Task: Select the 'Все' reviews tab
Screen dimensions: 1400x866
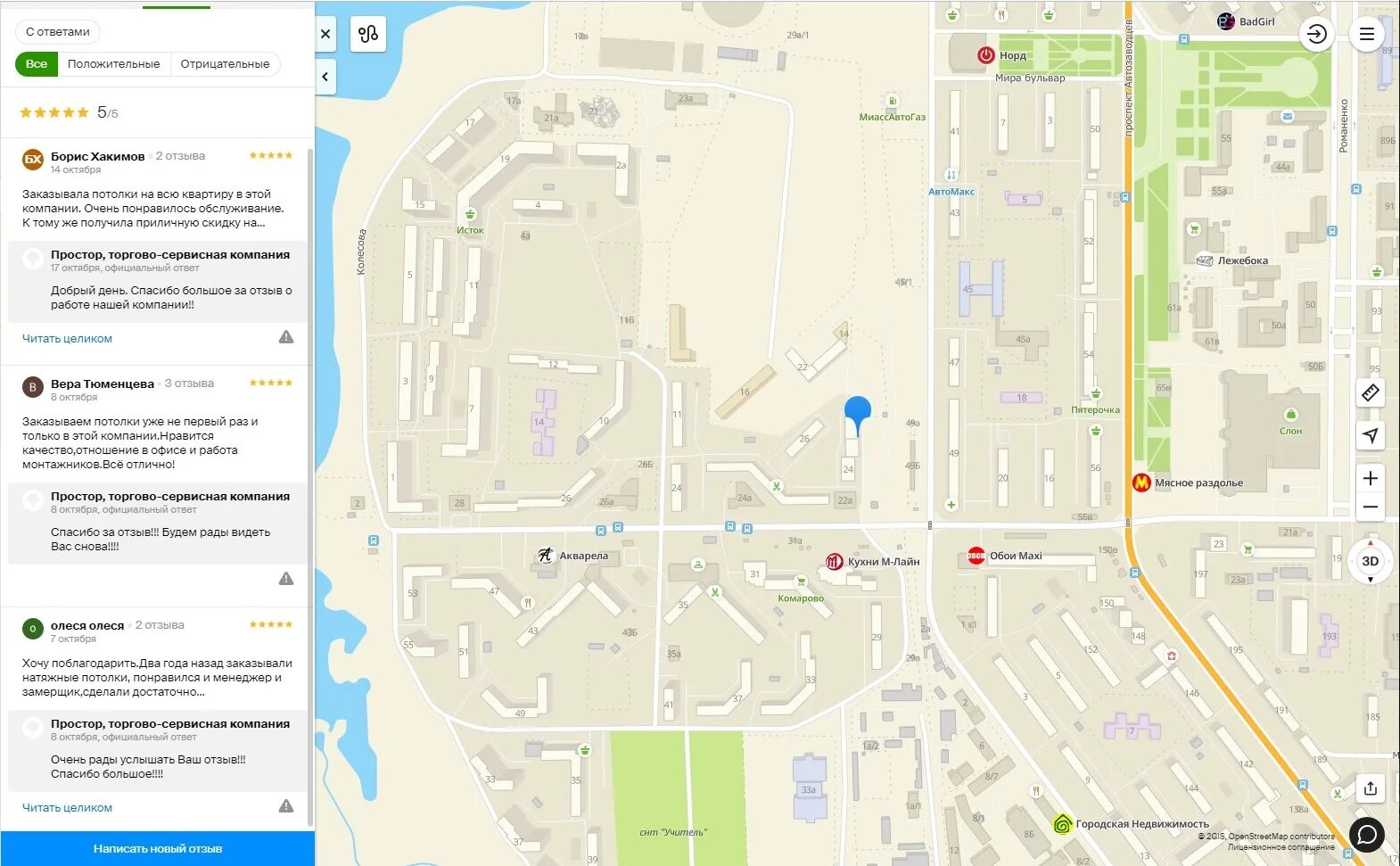Action: point(37,64)
